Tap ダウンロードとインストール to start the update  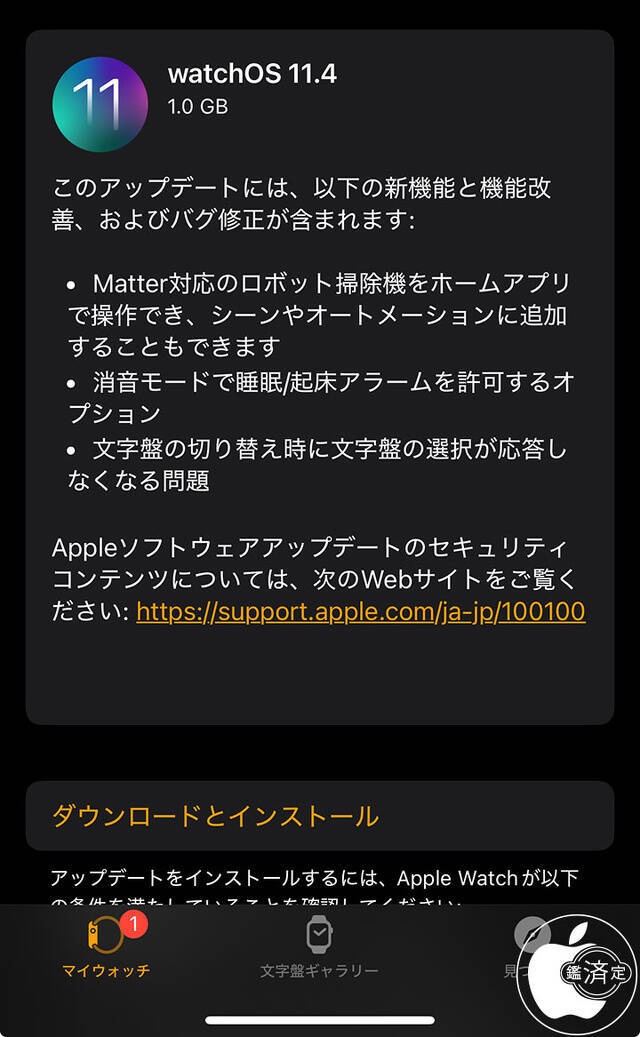215,815
